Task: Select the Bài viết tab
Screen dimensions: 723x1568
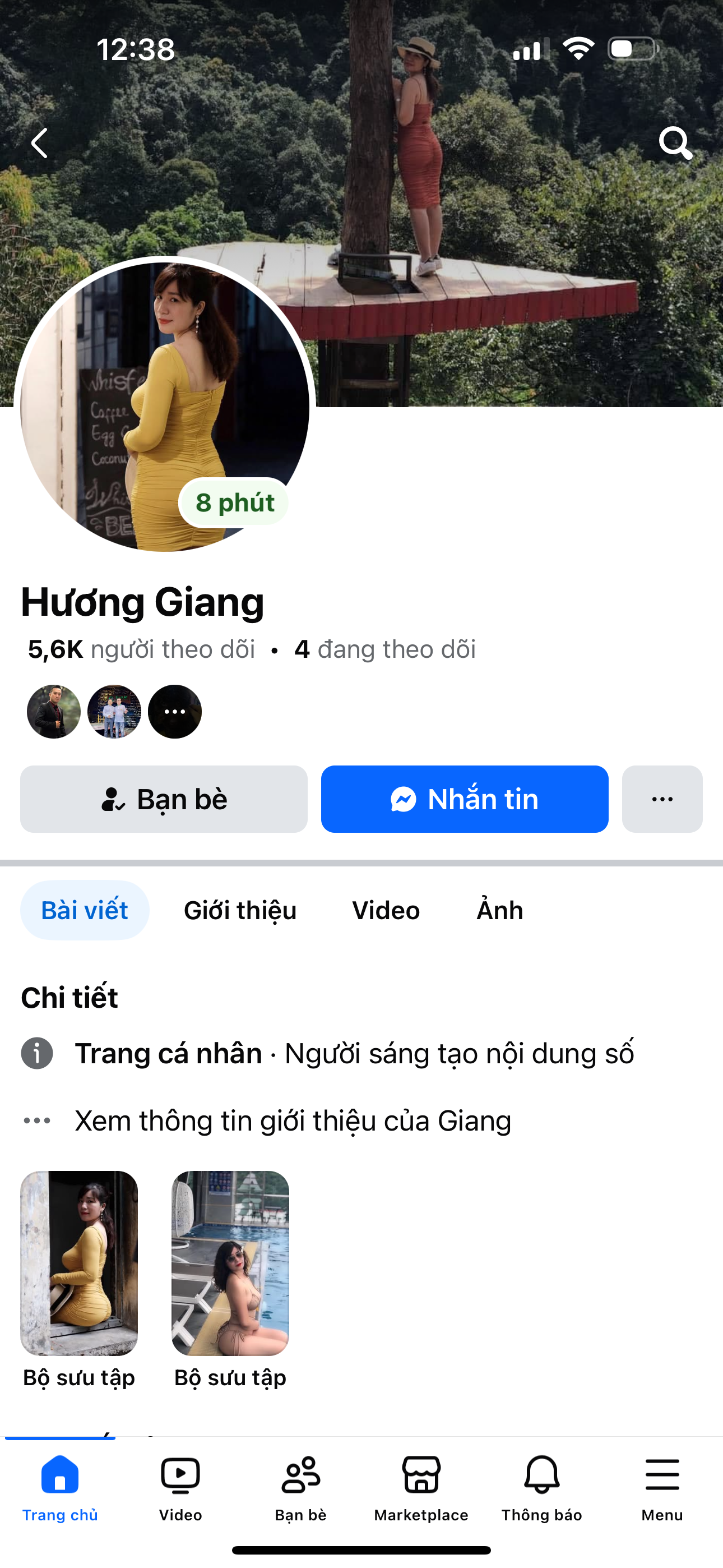Action: click(85, 910)
